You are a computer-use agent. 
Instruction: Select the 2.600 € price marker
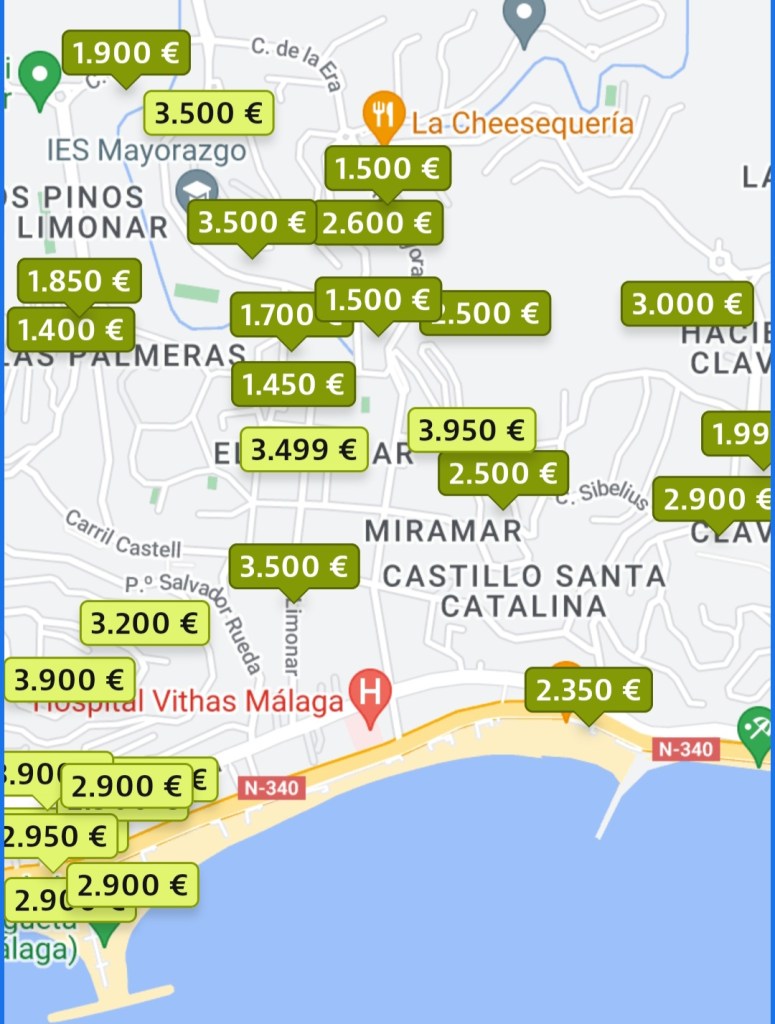click(379, 223)
